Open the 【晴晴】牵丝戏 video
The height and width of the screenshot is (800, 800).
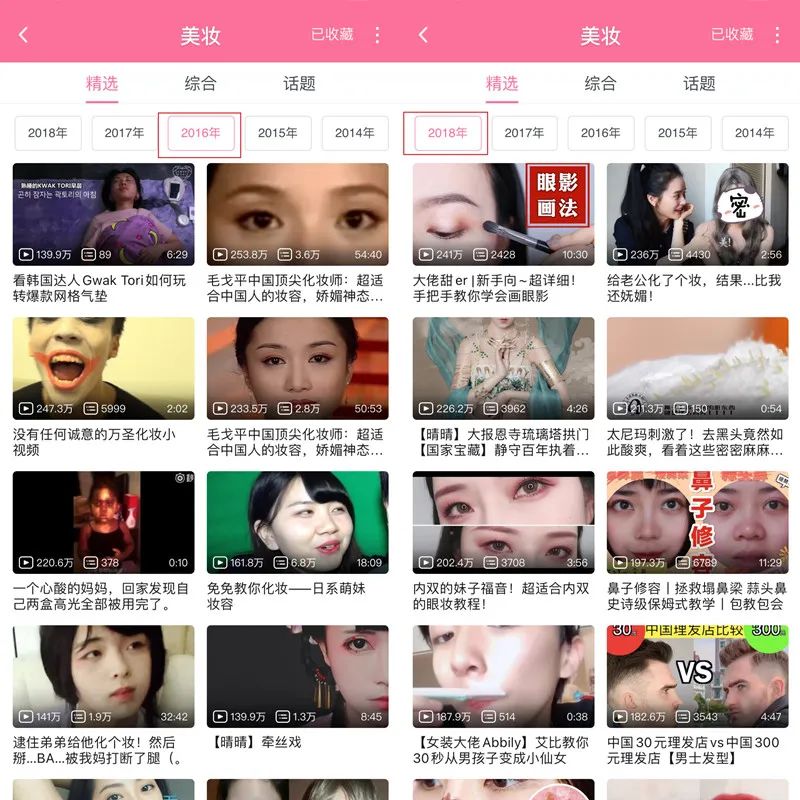[297, 675]
